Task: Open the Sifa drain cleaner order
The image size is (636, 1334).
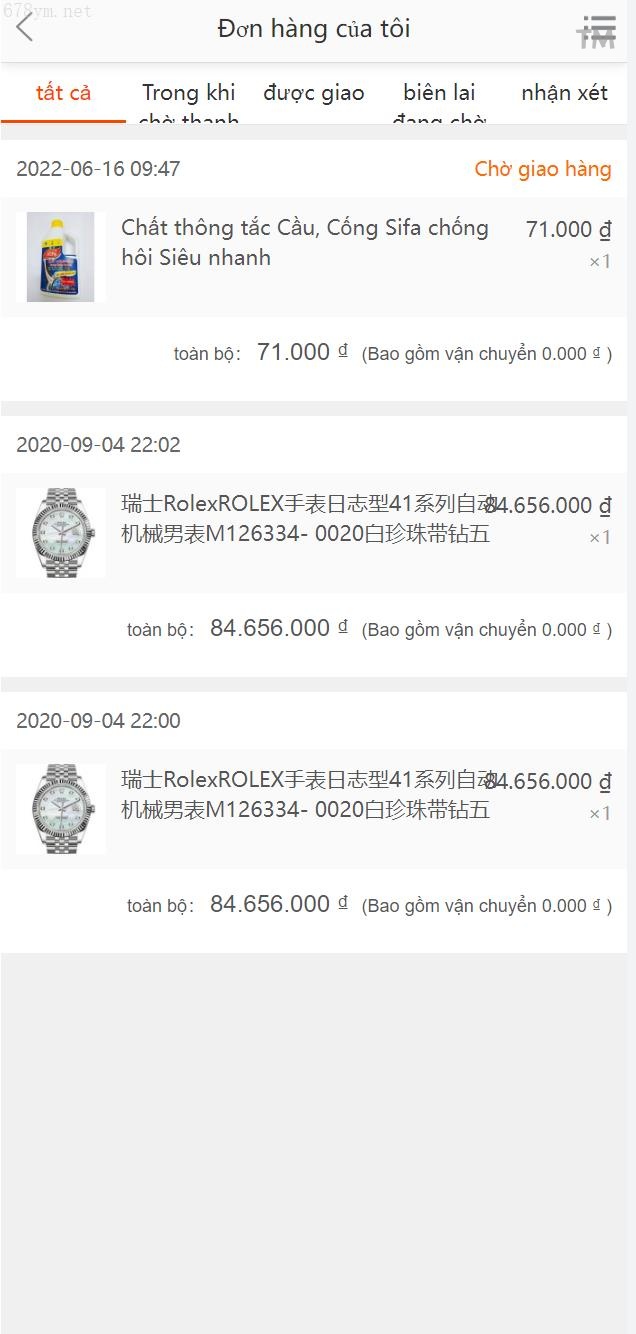Action: tap(304, 243)
